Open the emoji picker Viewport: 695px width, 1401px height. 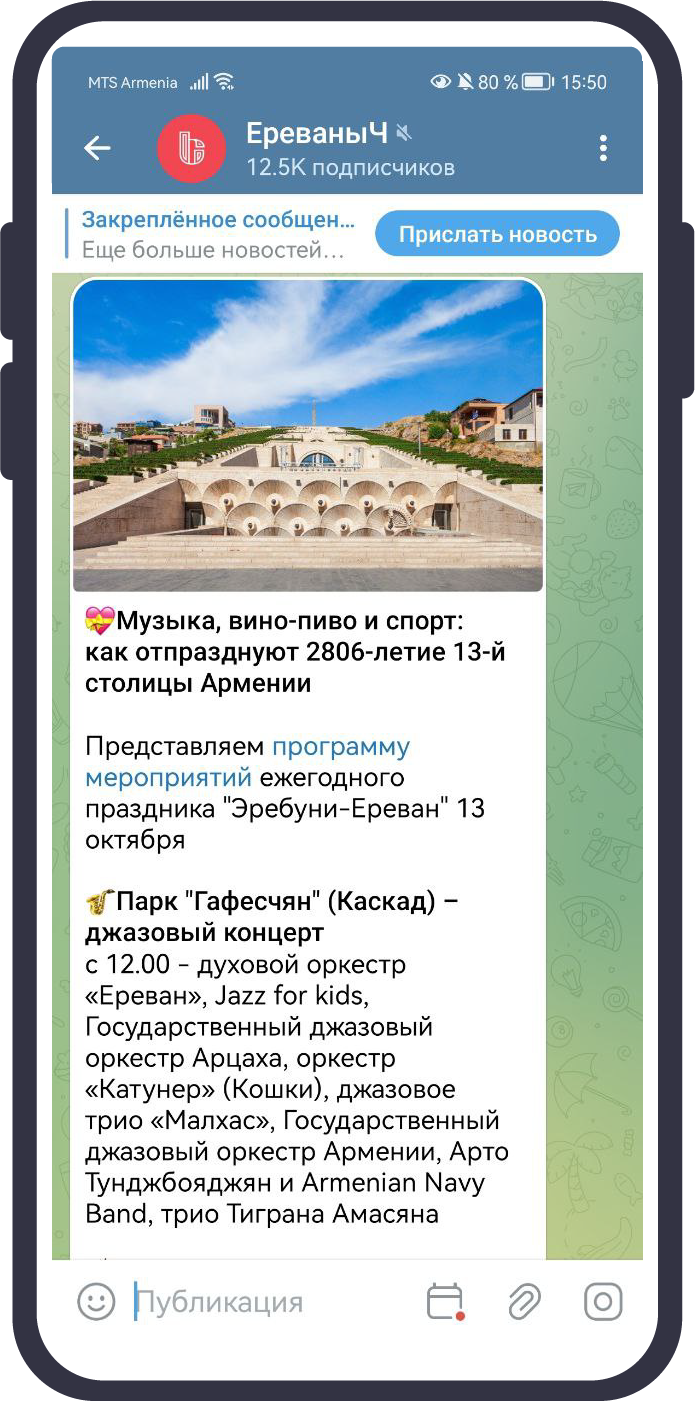[96, 1302]
